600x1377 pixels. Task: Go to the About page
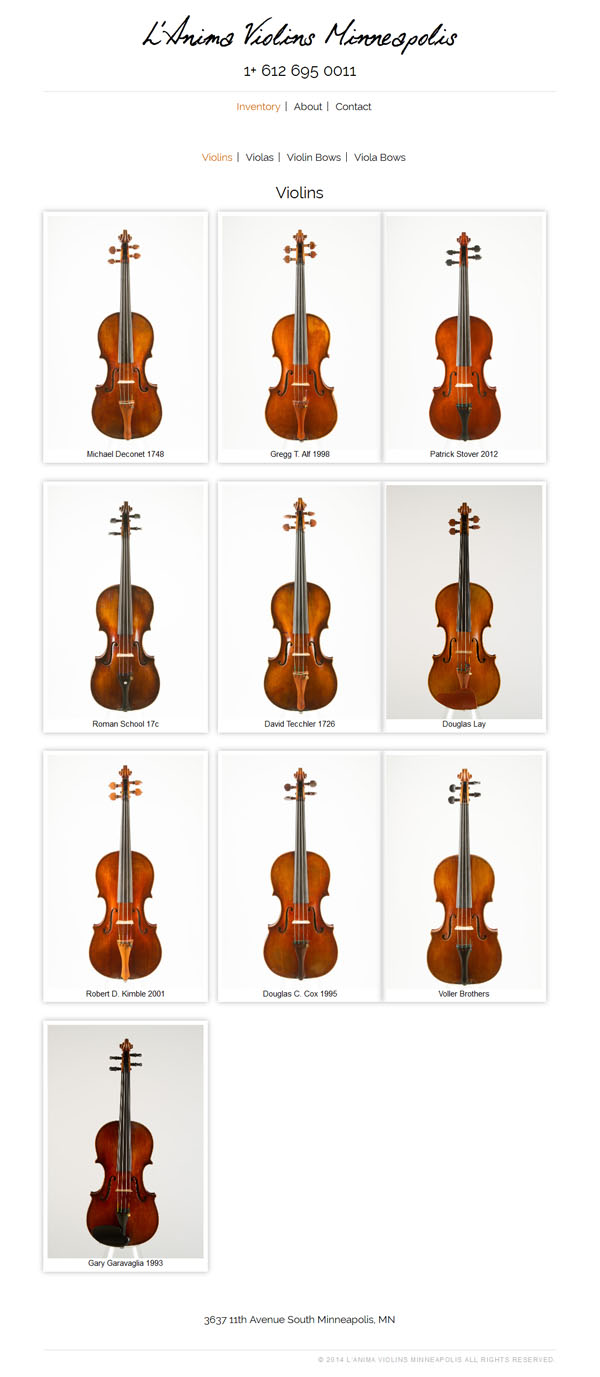308,107
